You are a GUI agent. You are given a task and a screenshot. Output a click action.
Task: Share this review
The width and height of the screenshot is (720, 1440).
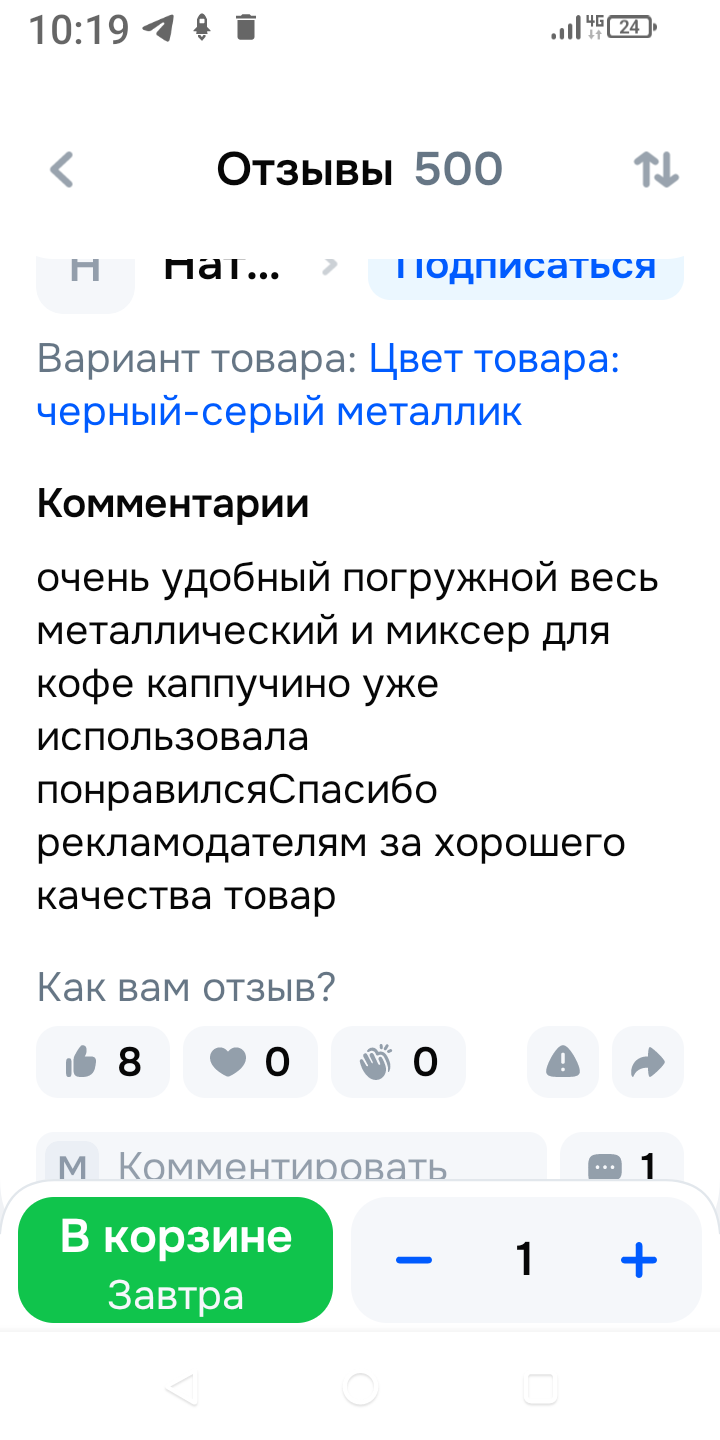[648, 1061]
